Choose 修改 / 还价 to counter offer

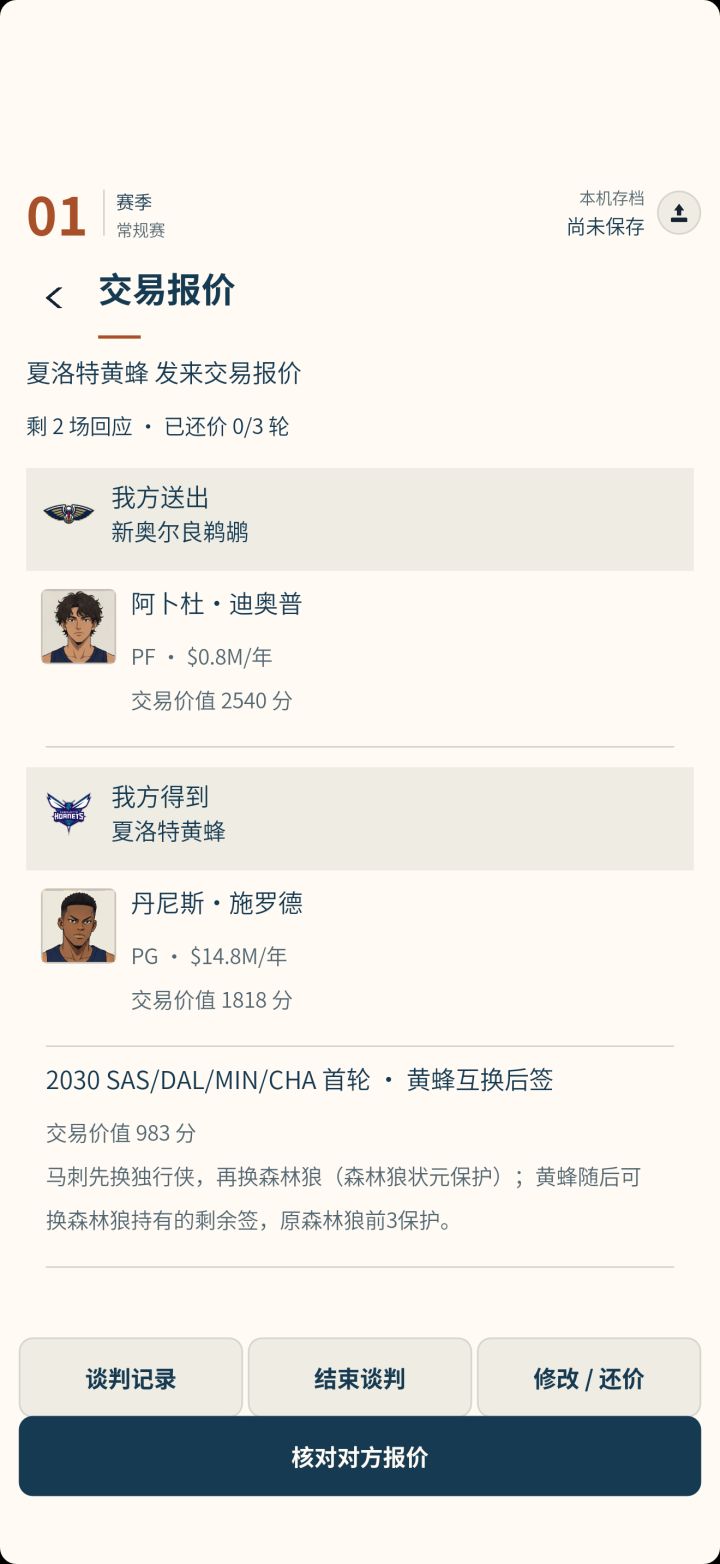click(589, 1378)
